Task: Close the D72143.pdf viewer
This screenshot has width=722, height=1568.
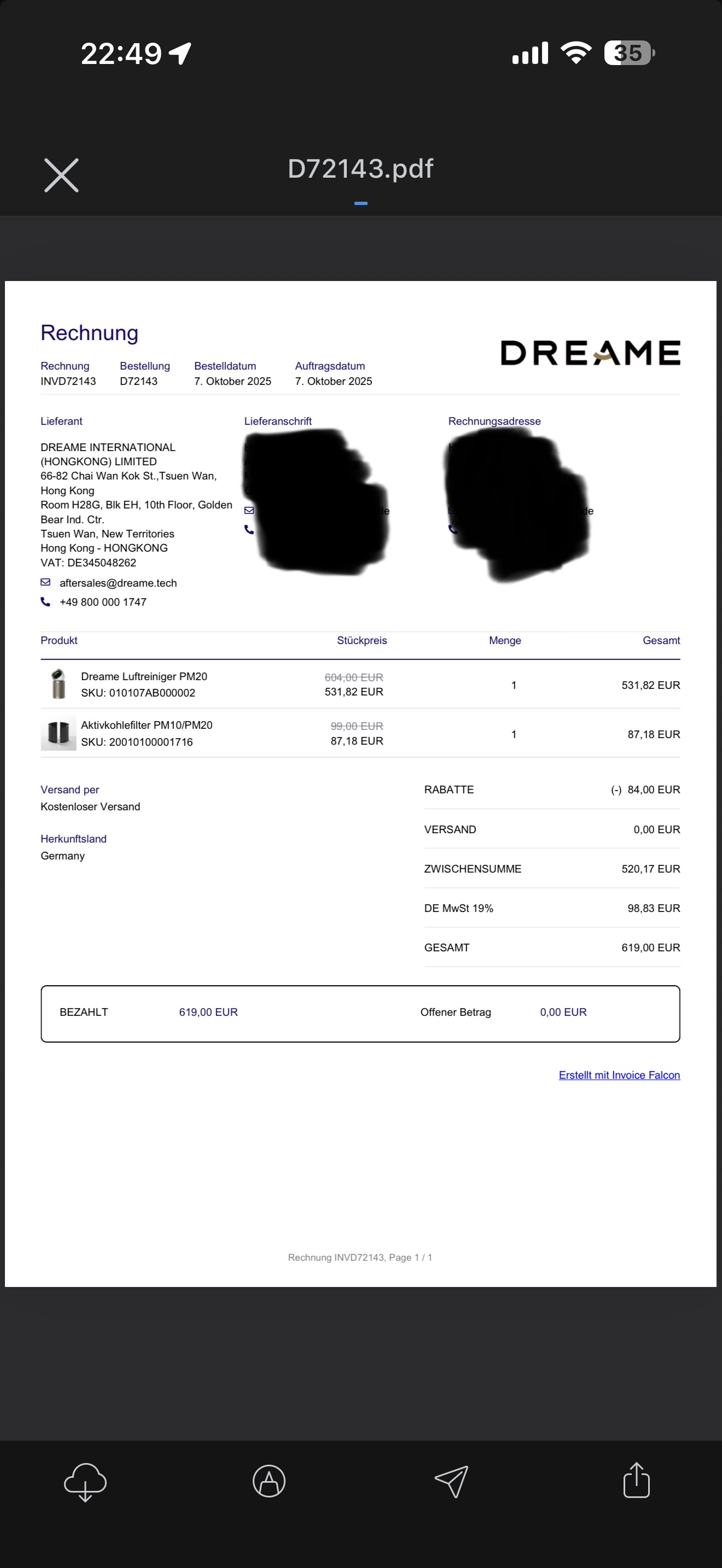Action: pyautogui.click(x=61, y=175)
